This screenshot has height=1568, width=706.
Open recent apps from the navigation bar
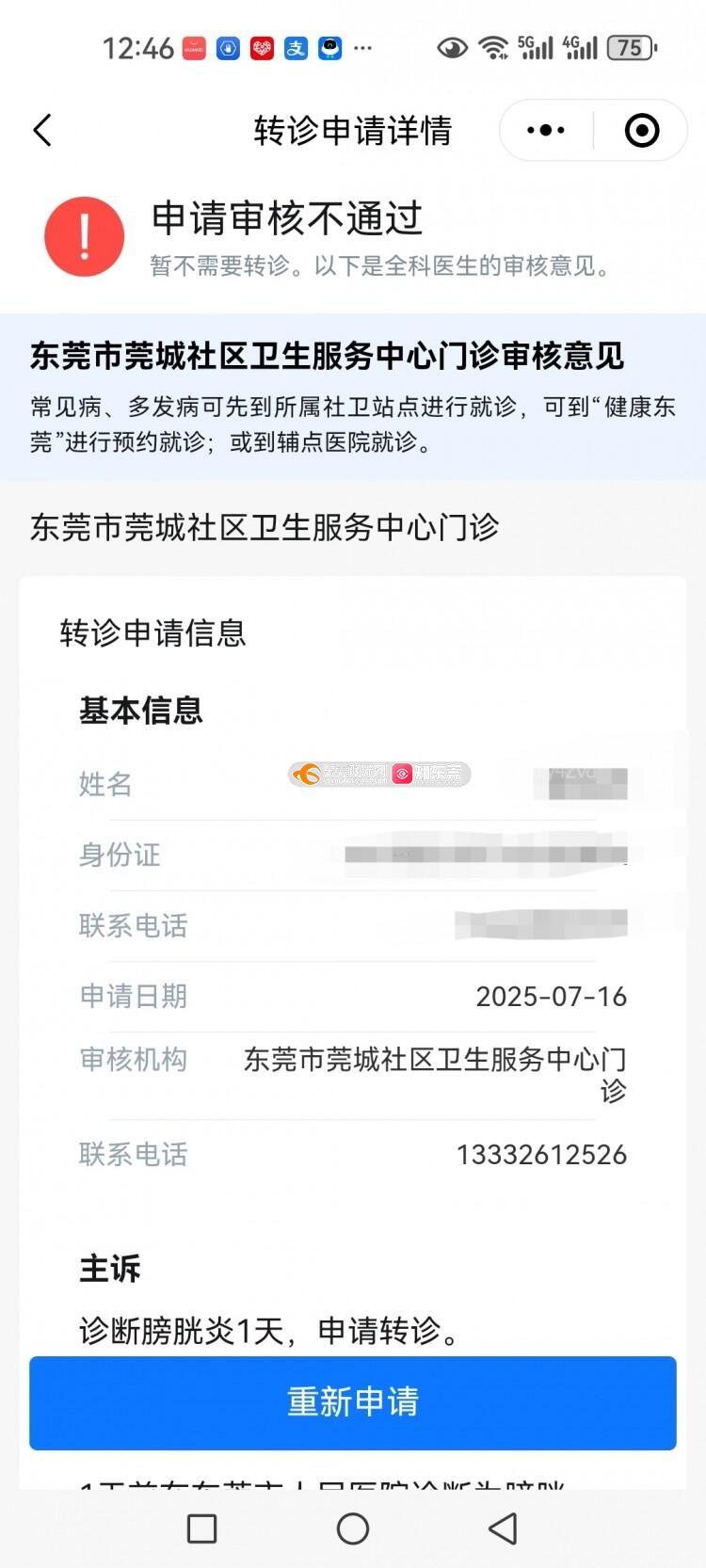click(x=201, y=1528)
